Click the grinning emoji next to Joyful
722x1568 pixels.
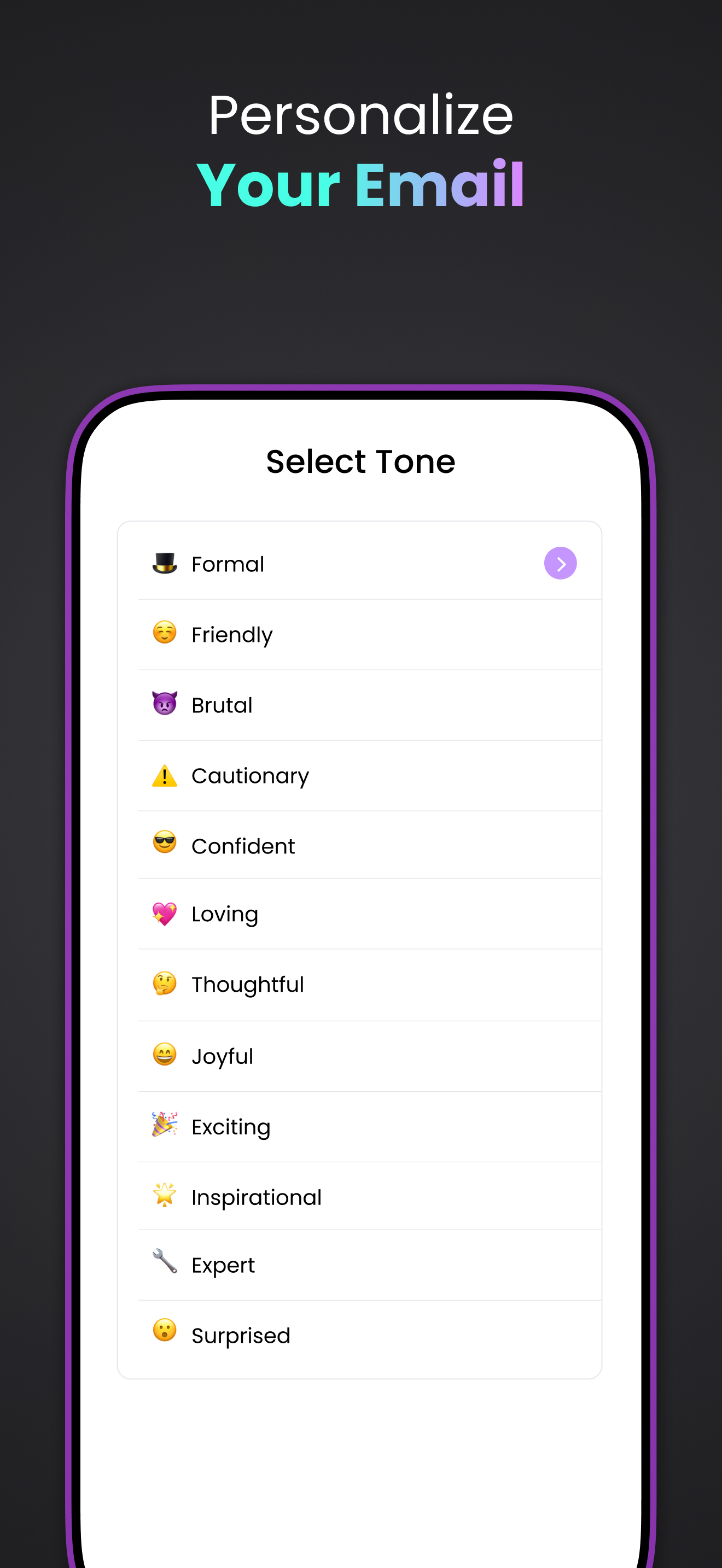pos(165,1056)
